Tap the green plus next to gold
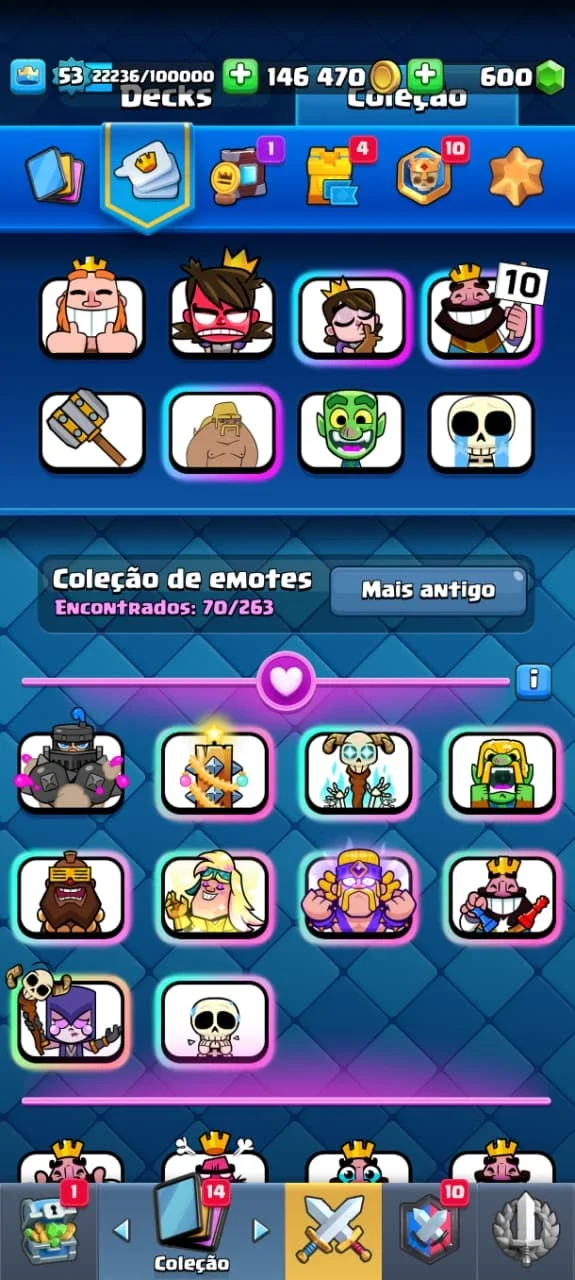Image resolution: width=575 pixels, height=1280 pixels. click(x=240, y=76)
